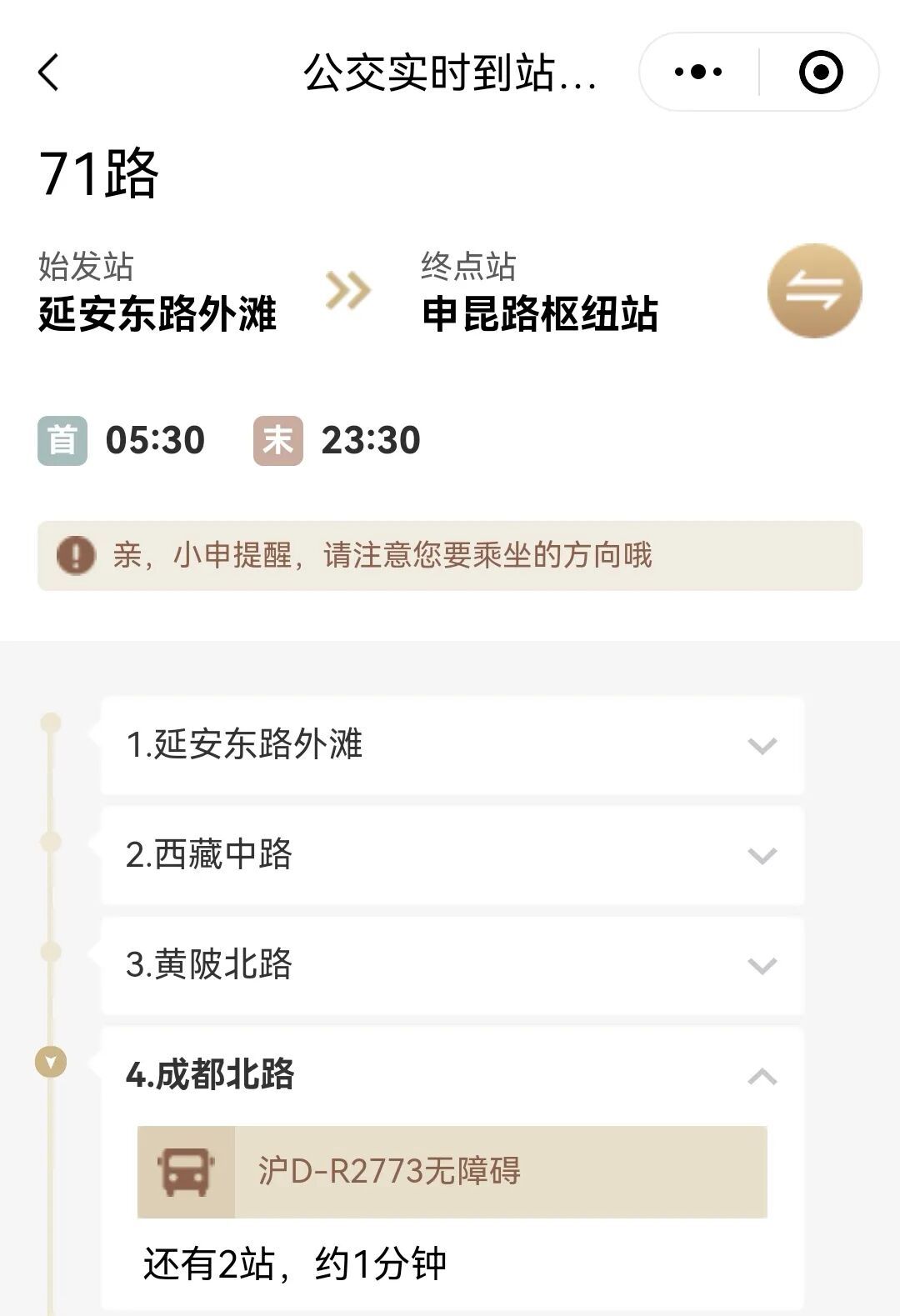Swap the 71路 route direction
Screen dimensions: 900x1316
pos(813,291)
